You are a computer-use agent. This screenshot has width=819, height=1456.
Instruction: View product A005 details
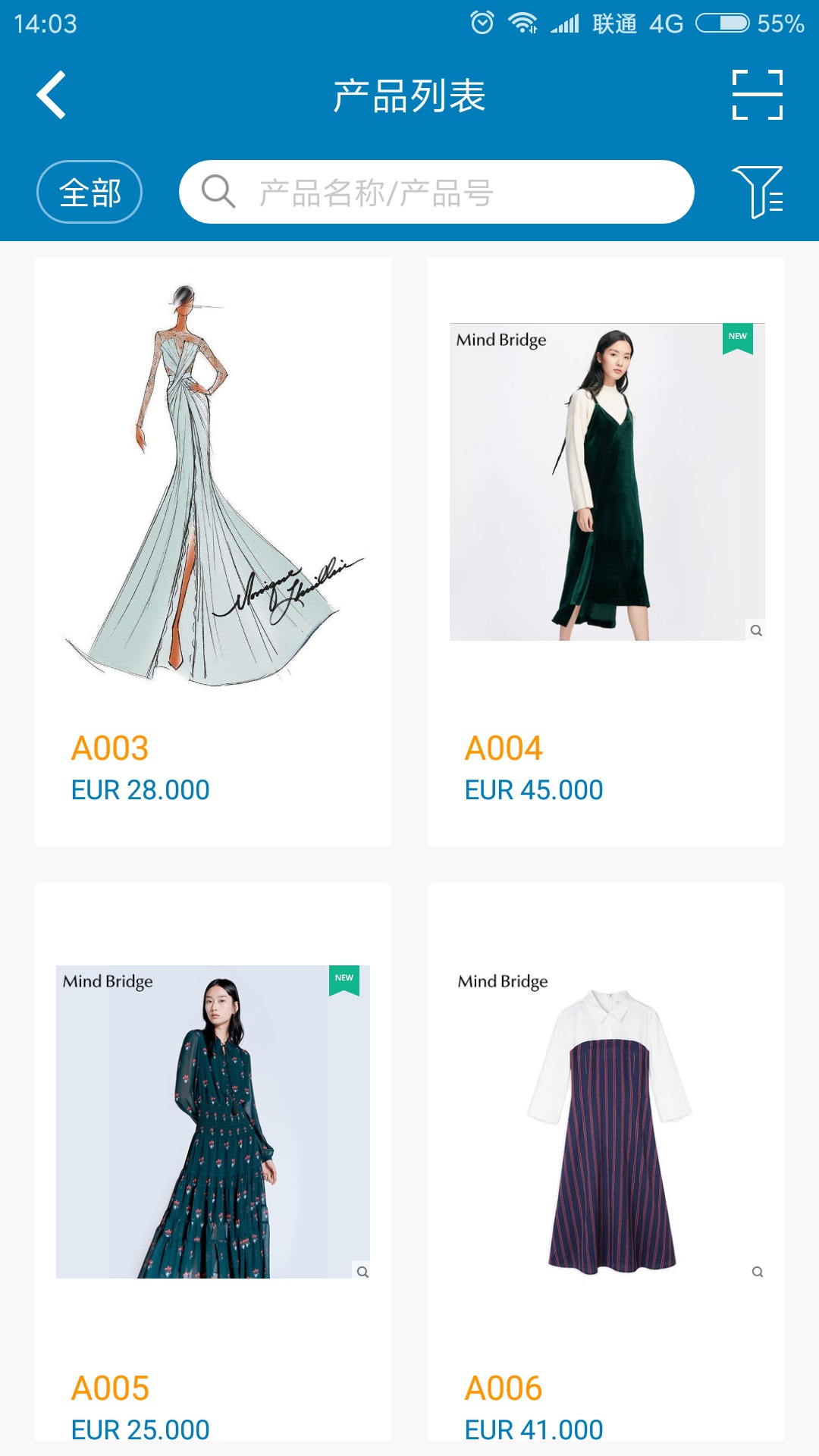tap(212, 1160)
